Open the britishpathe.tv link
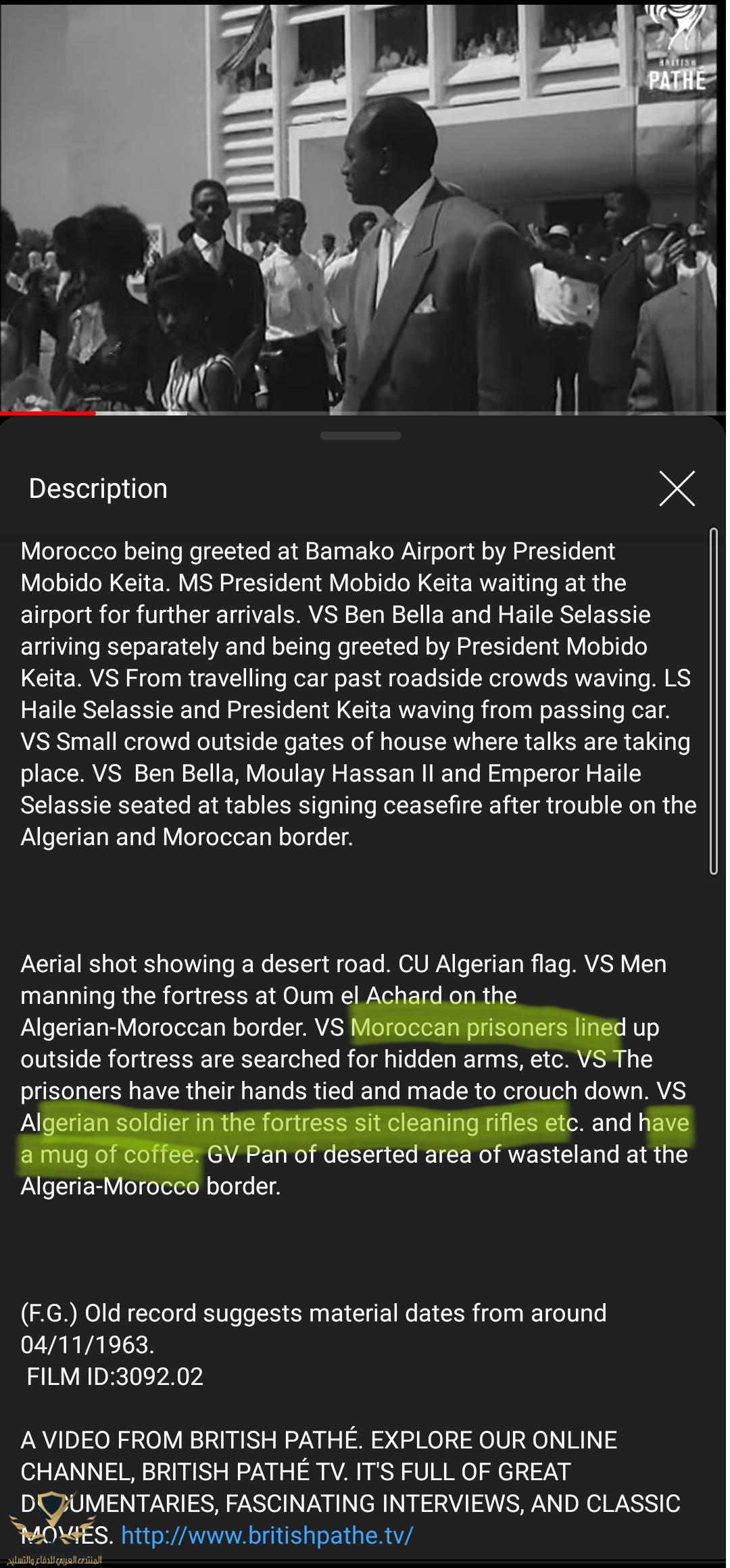730x1568 pixels. [267, 1536]
